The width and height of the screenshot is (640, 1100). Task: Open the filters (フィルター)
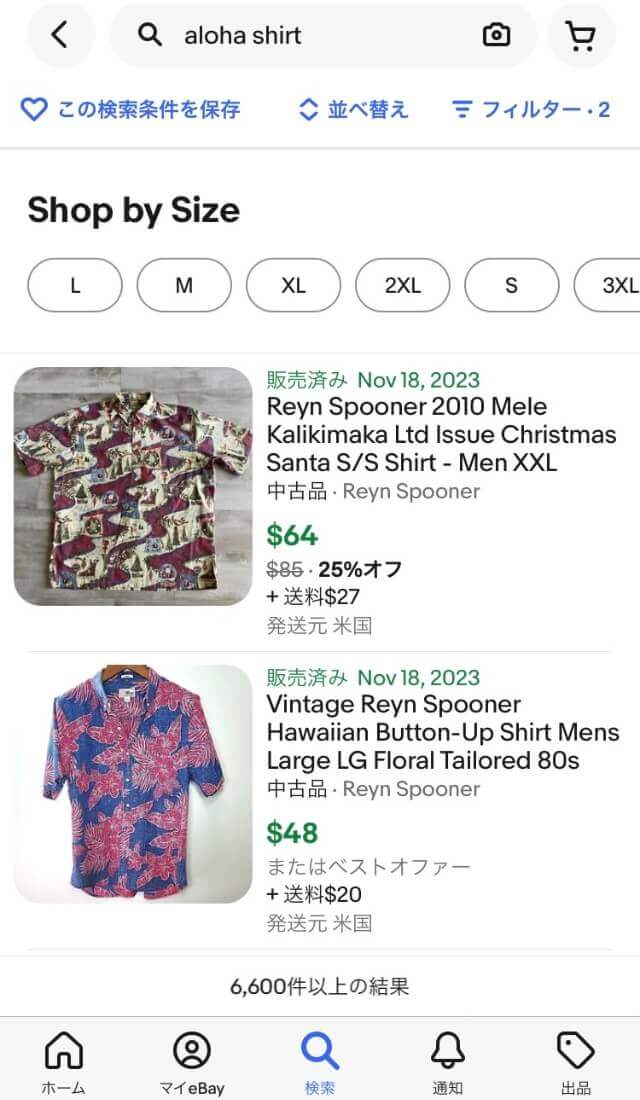(531, 109)
